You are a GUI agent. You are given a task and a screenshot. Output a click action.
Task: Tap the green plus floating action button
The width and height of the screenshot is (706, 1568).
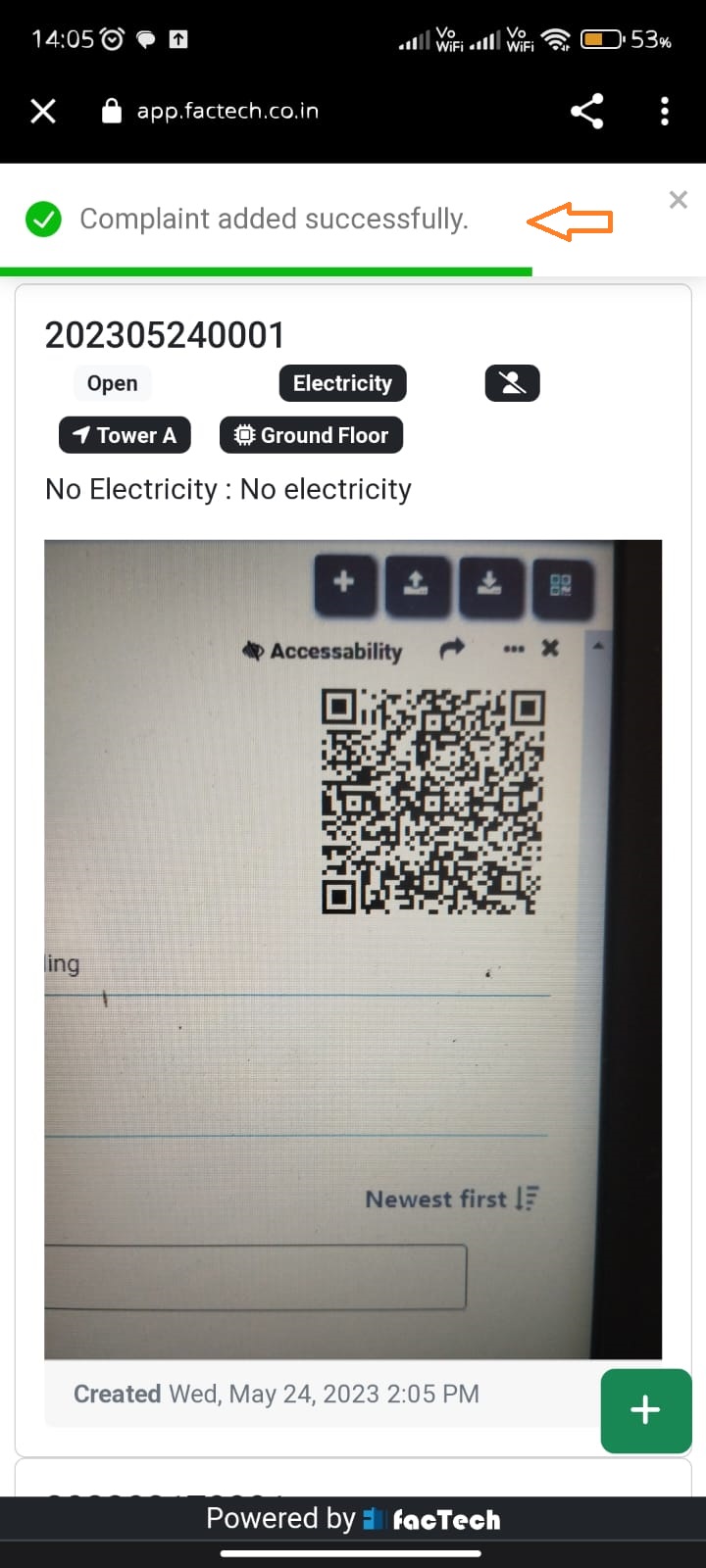(x=645, y=1411)
